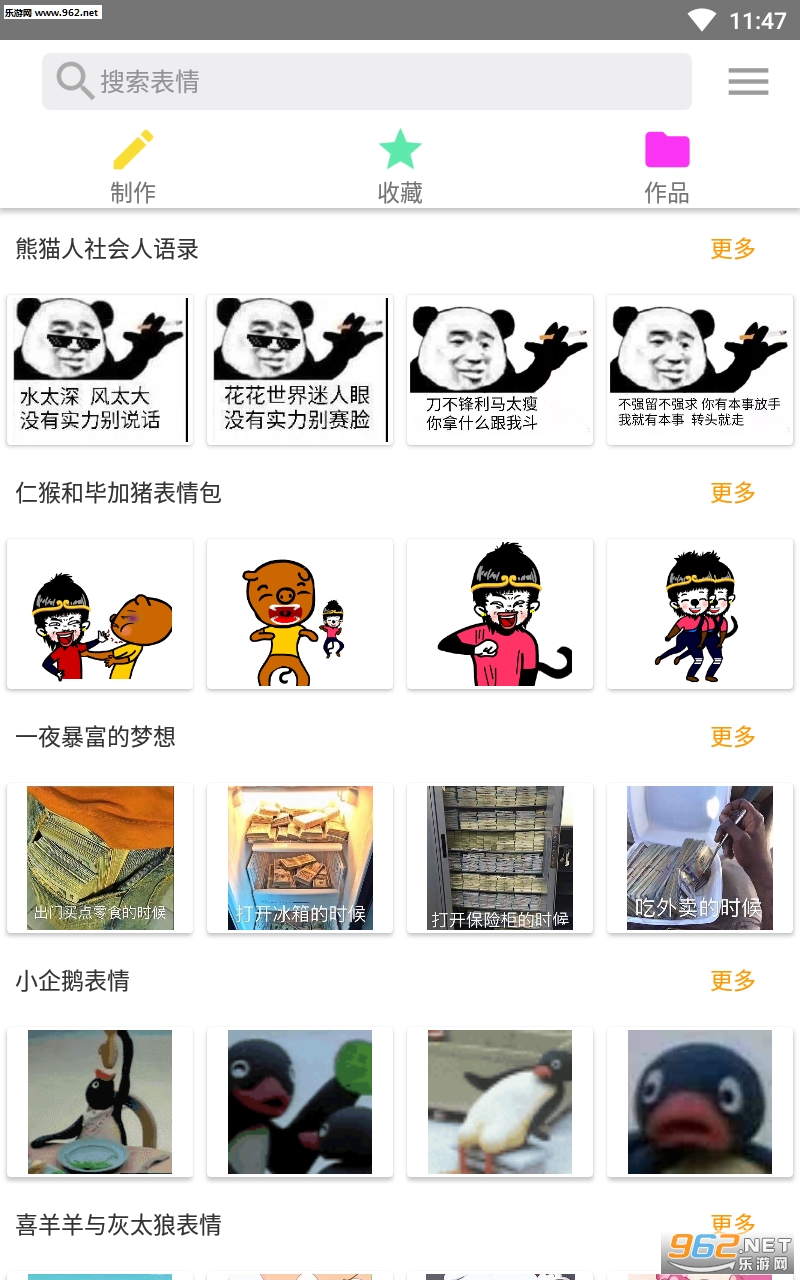This screenshot has height=1280, width=800.
Task: View 更多 for 小企鹅表情
Action: pyautogui.click(x=733, y=981)
